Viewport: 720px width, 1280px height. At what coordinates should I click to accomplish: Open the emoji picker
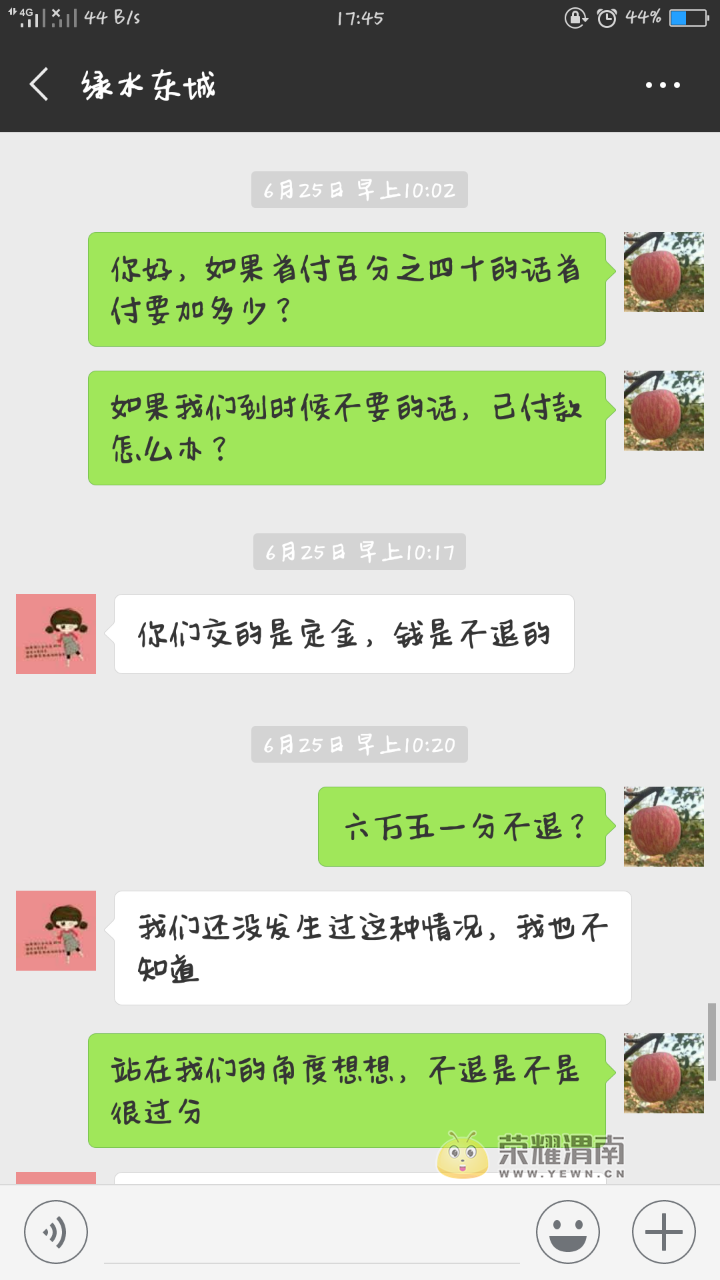click(568, 1232)
